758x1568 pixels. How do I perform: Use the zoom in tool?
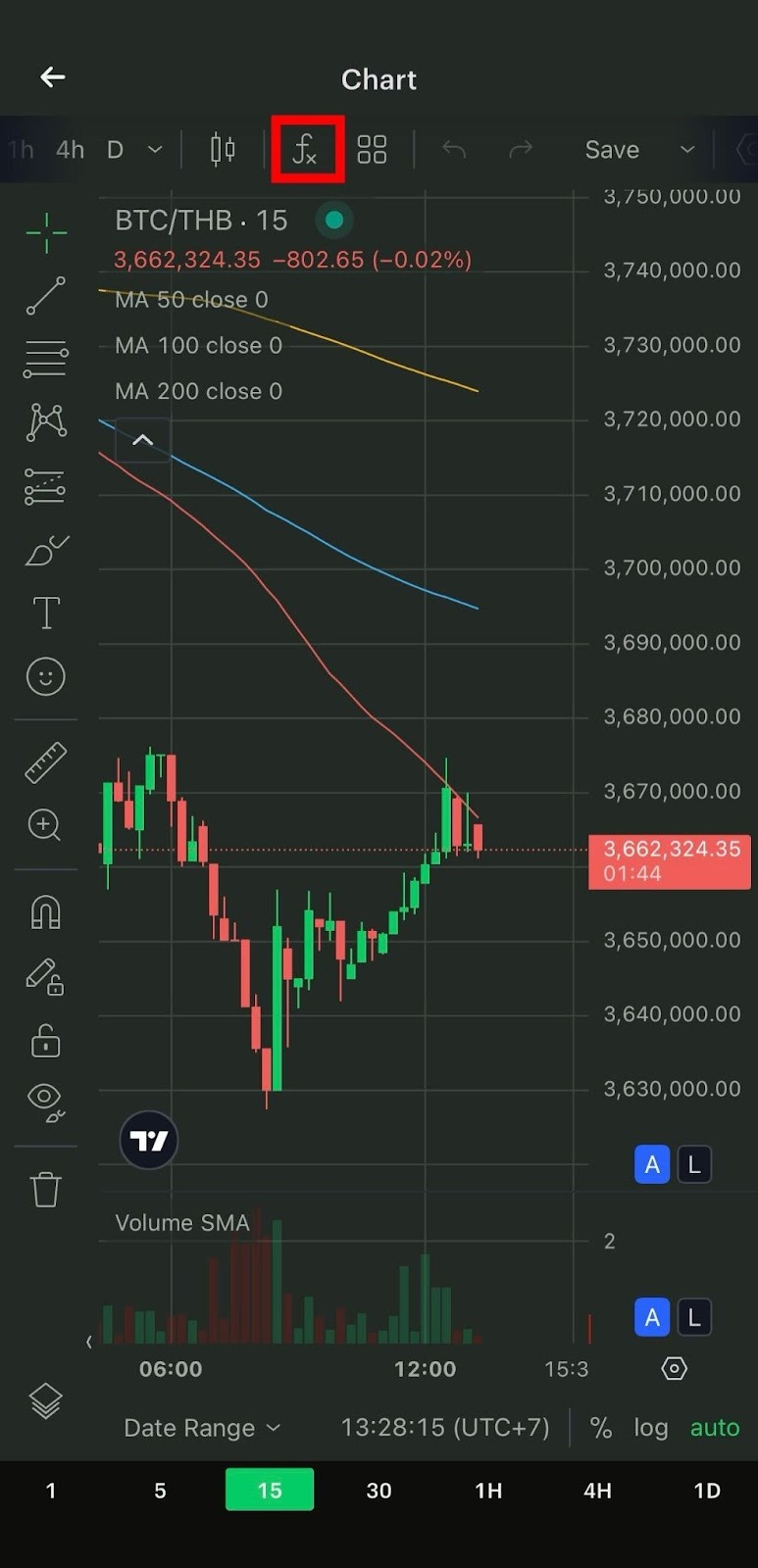[x=46, y=825]
